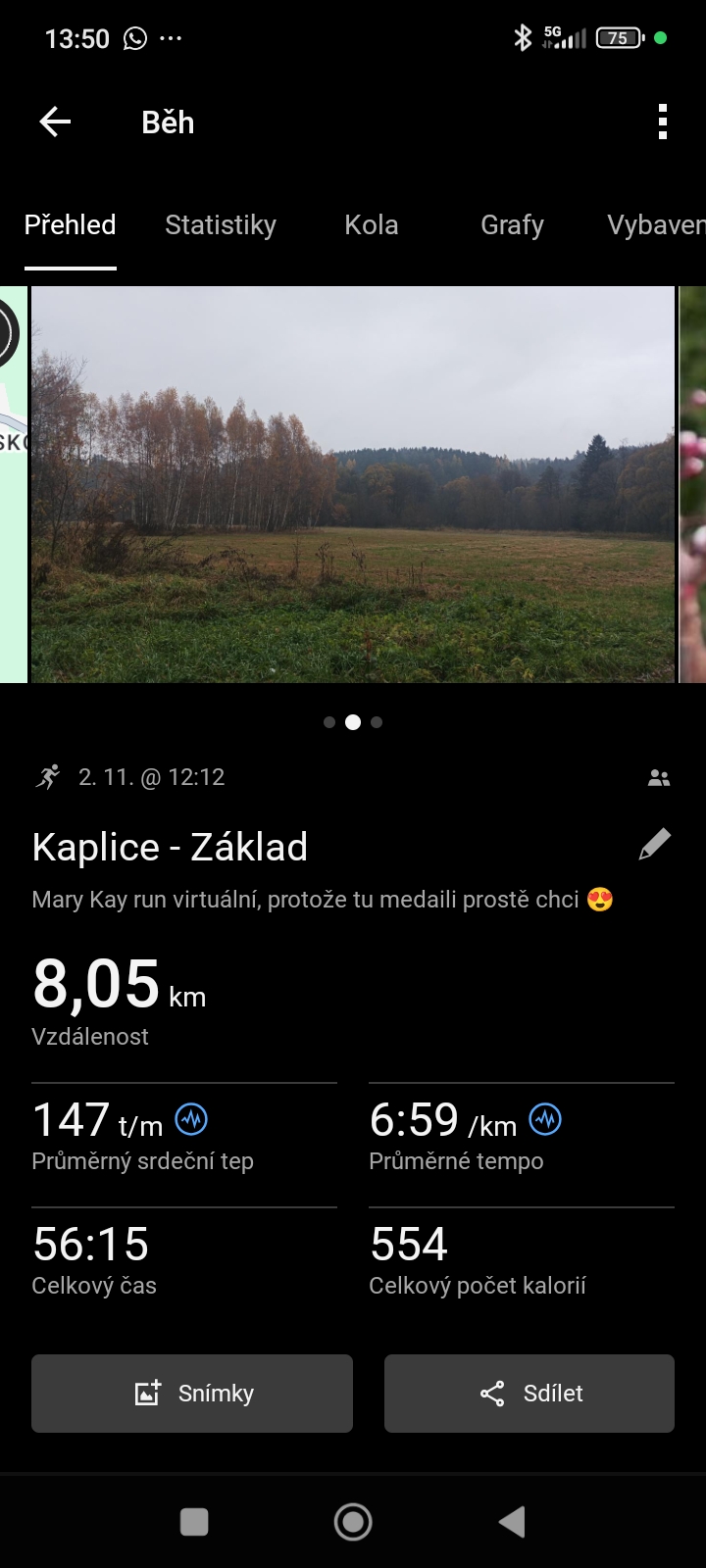Switch to the Statistiky tab
This screenshot has height=1568, width=706.
click(x=221, y=225)
